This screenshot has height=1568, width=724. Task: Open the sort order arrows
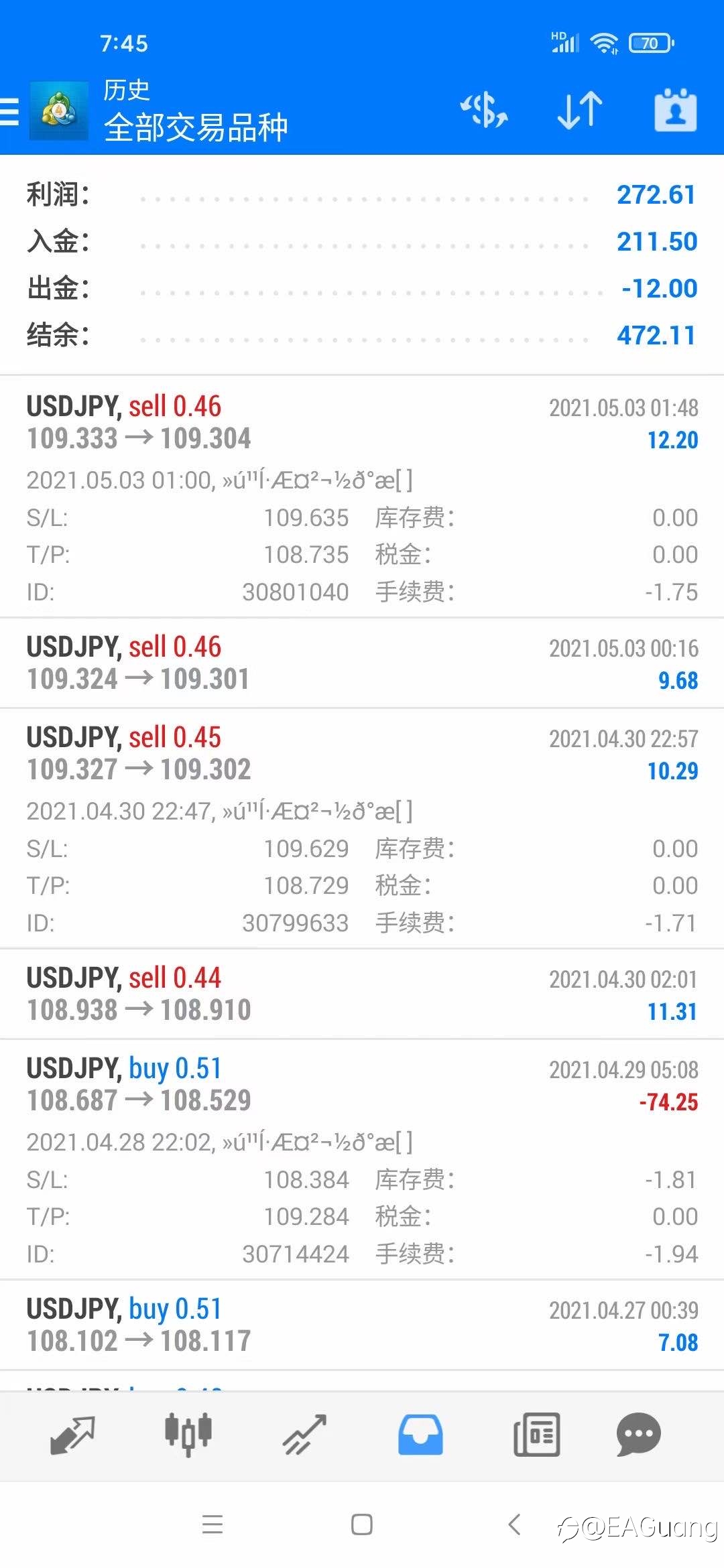point(580,110)
